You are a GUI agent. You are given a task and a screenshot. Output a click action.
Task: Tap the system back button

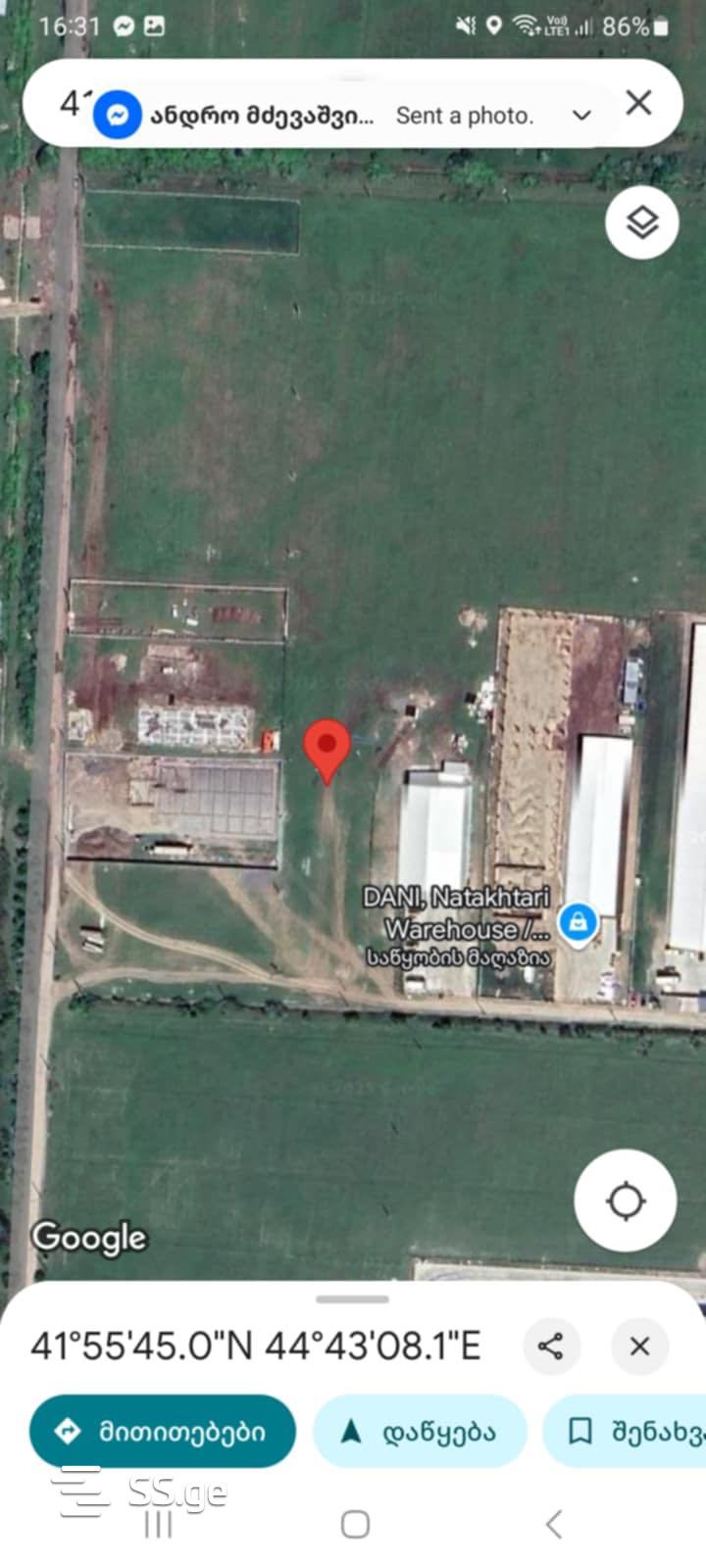(554, 1524)
